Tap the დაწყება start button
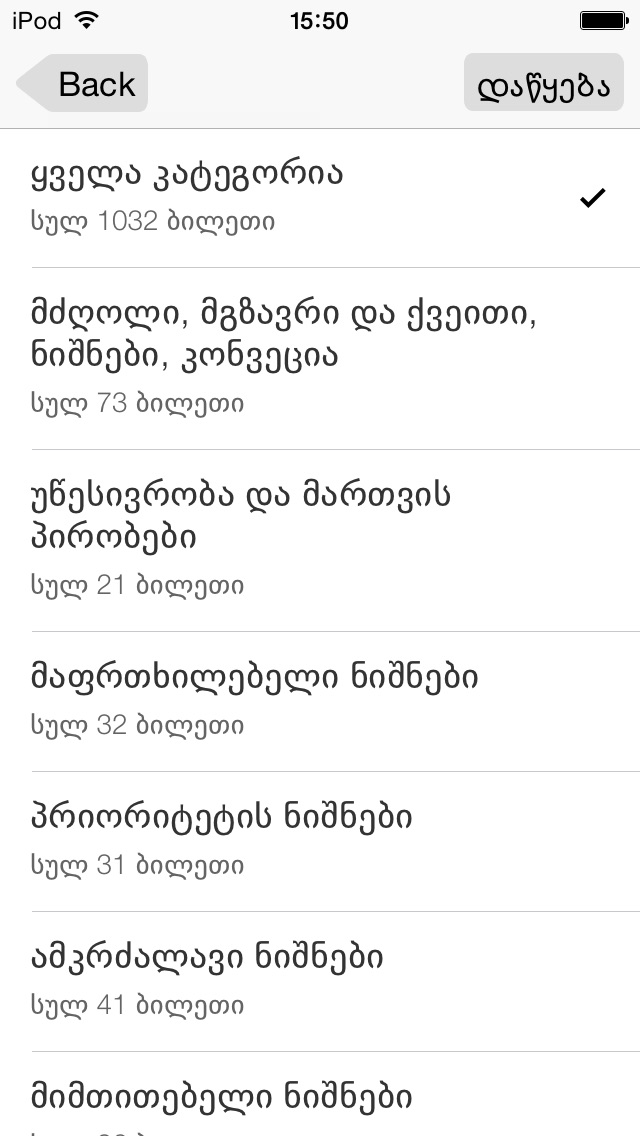 (543, 84)
